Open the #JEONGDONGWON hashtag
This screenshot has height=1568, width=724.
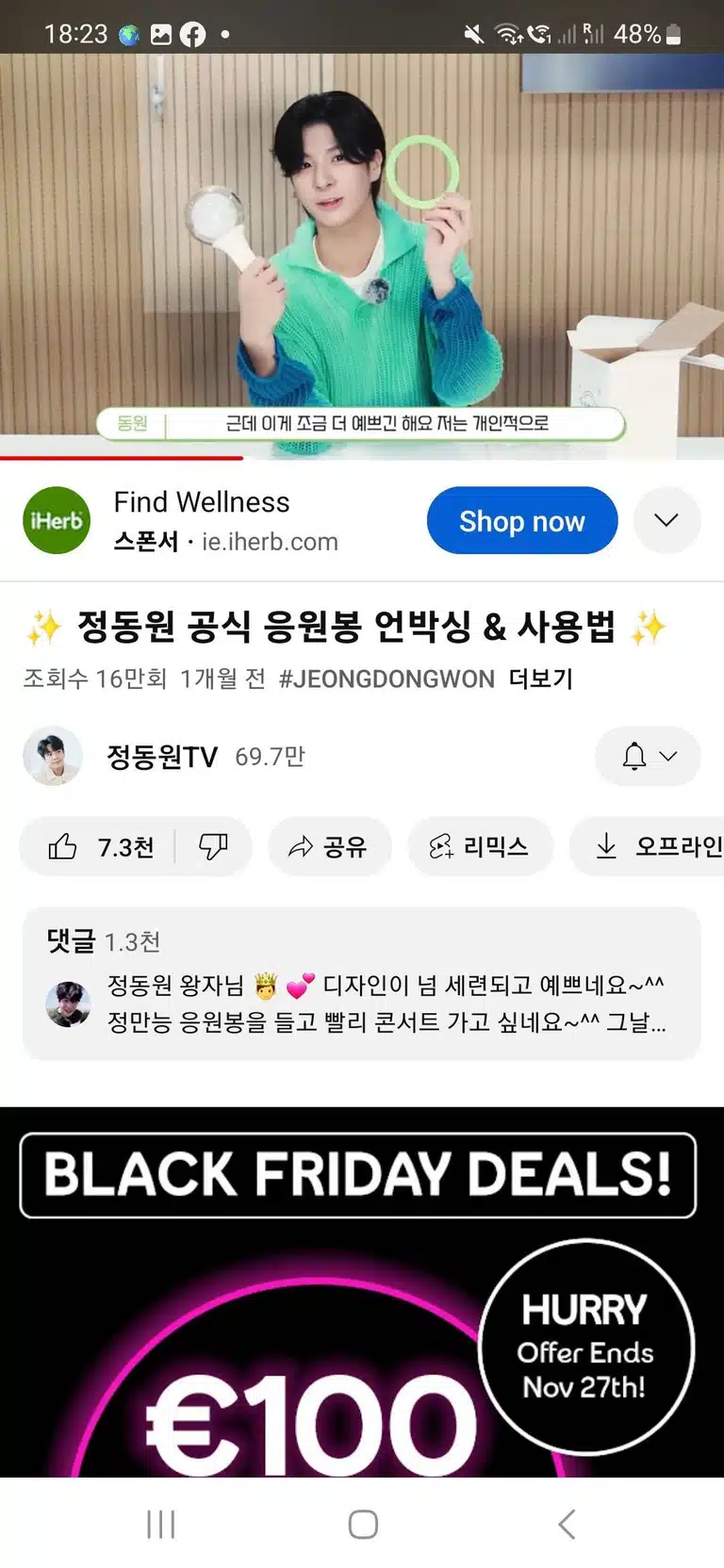point(387,678)
